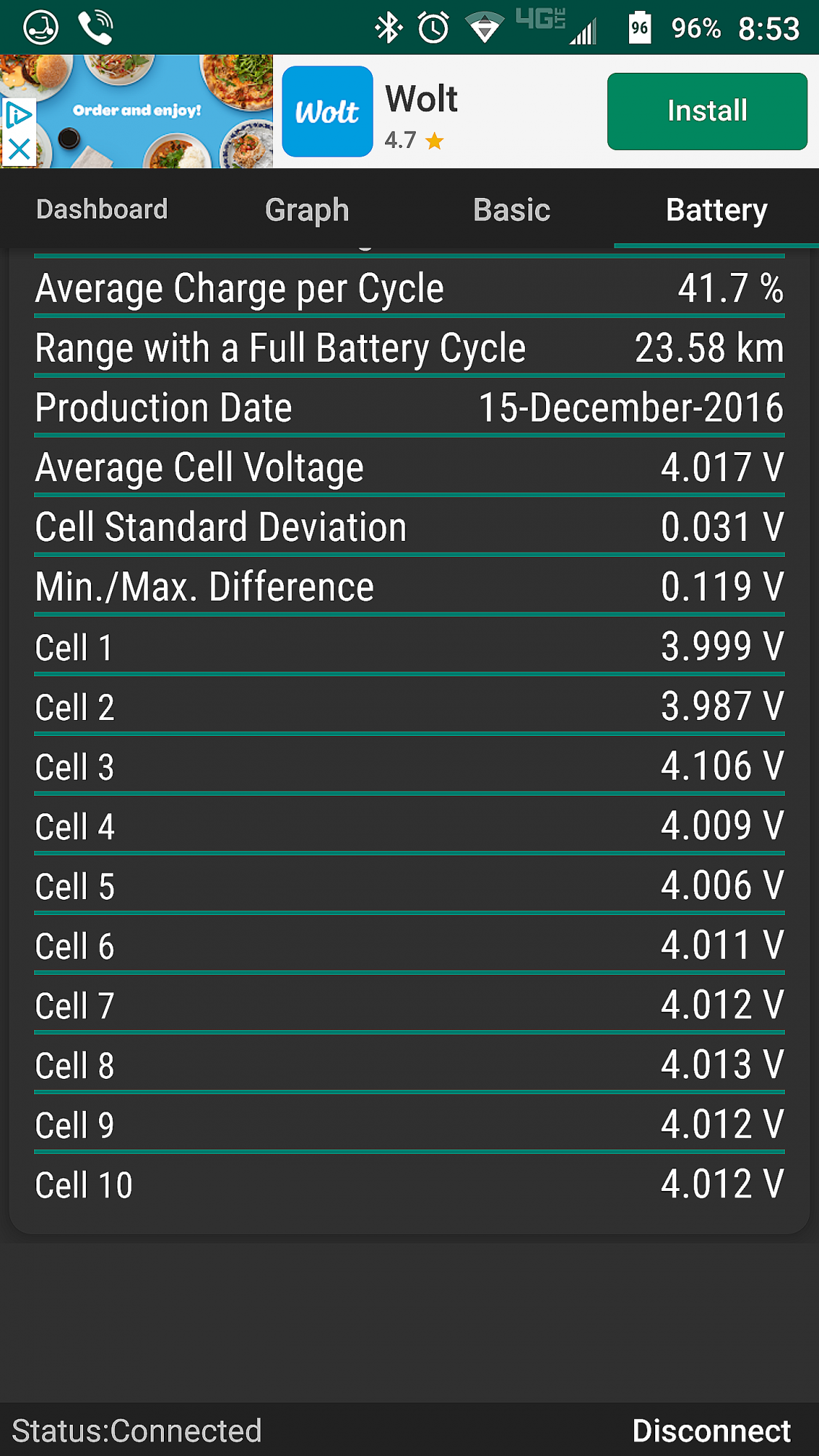This screenshot has height=1456, width=819.
Task: Open the Graph tab
Action: tap(306, 210)
